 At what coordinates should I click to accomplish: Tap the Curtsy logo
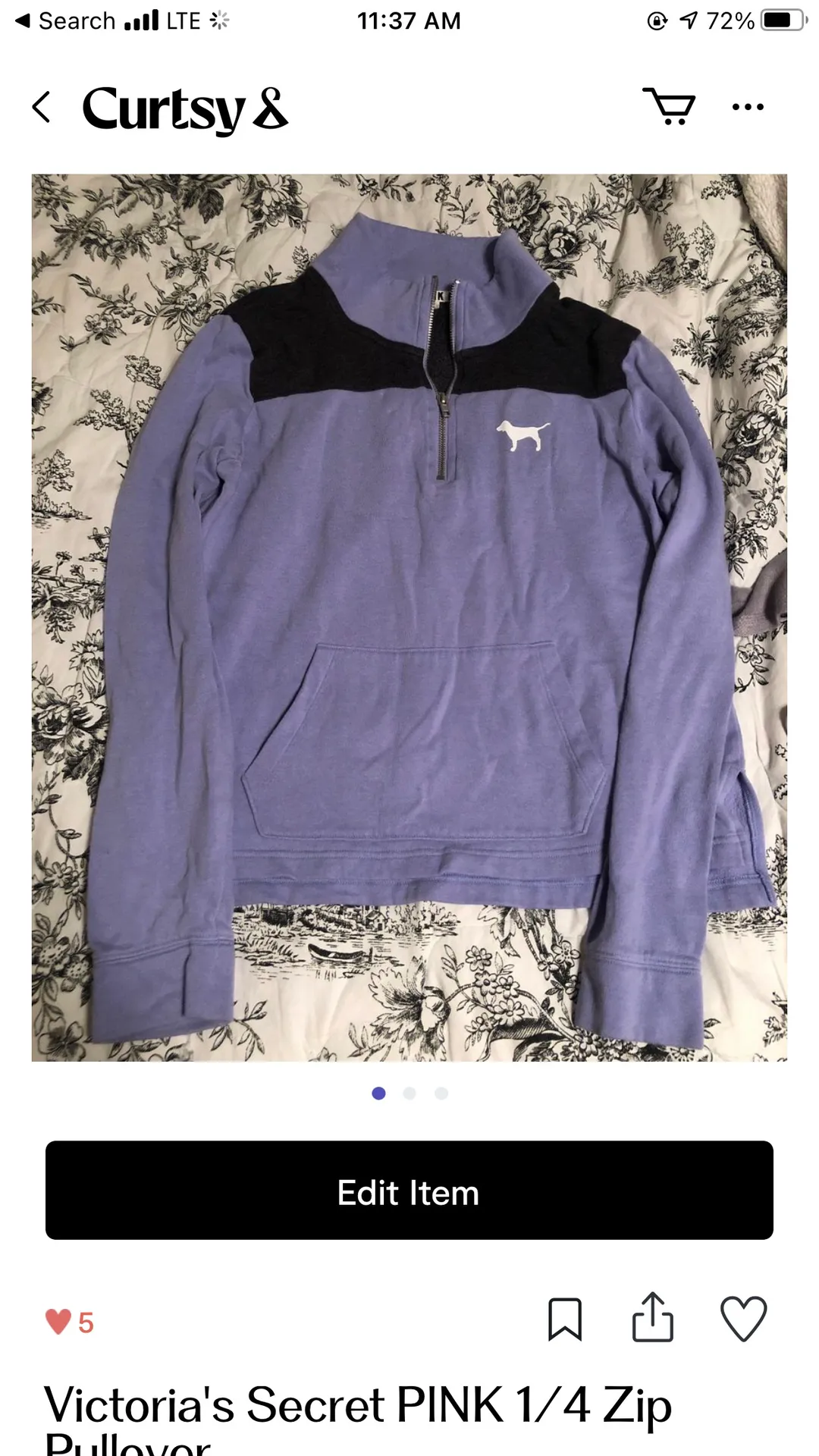(x=186, y=108)
